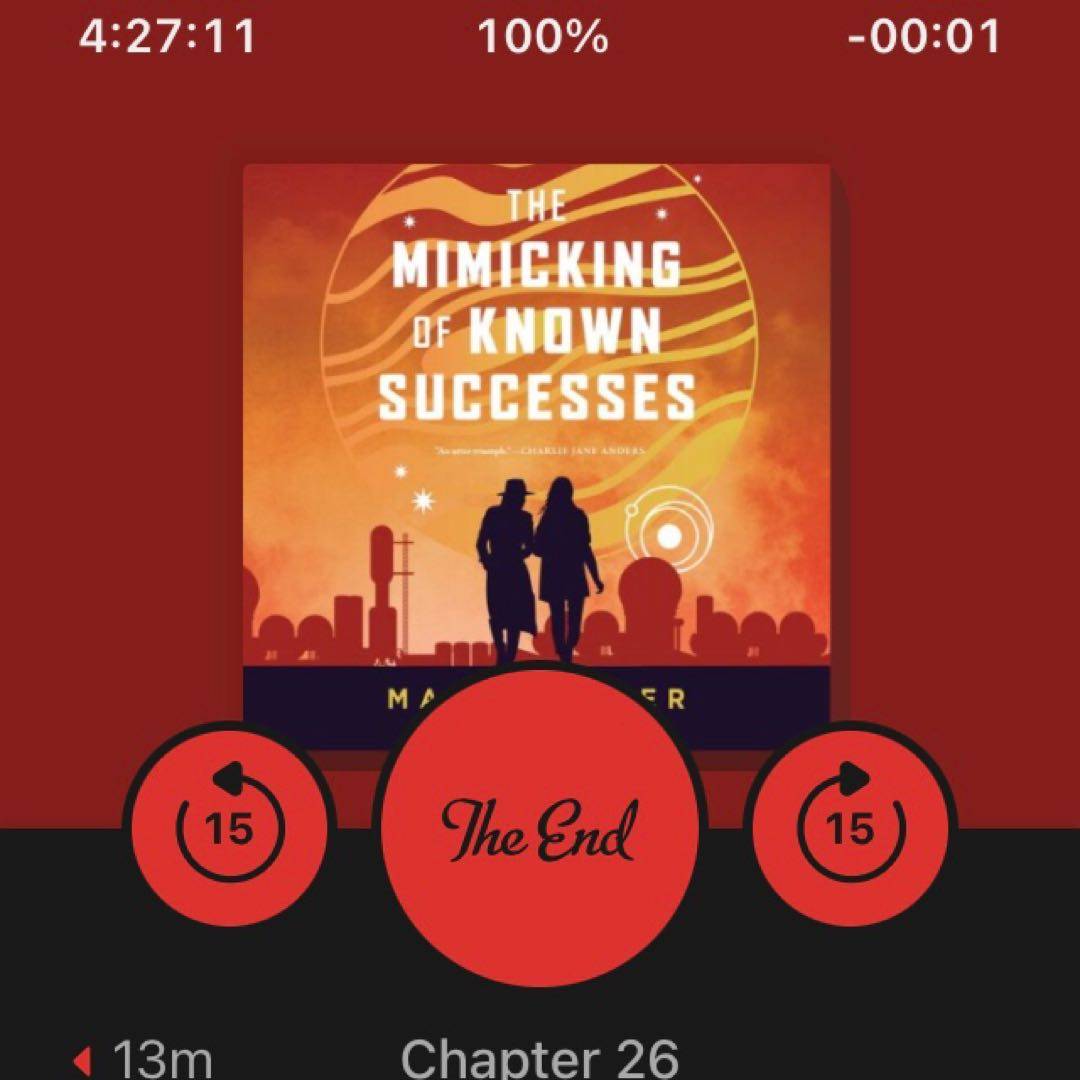This screenshot has width=1080, height=1080.
Task: Open the Chapter 26 chapter list
Action: pyautogui.click(x=540, y=1058)
